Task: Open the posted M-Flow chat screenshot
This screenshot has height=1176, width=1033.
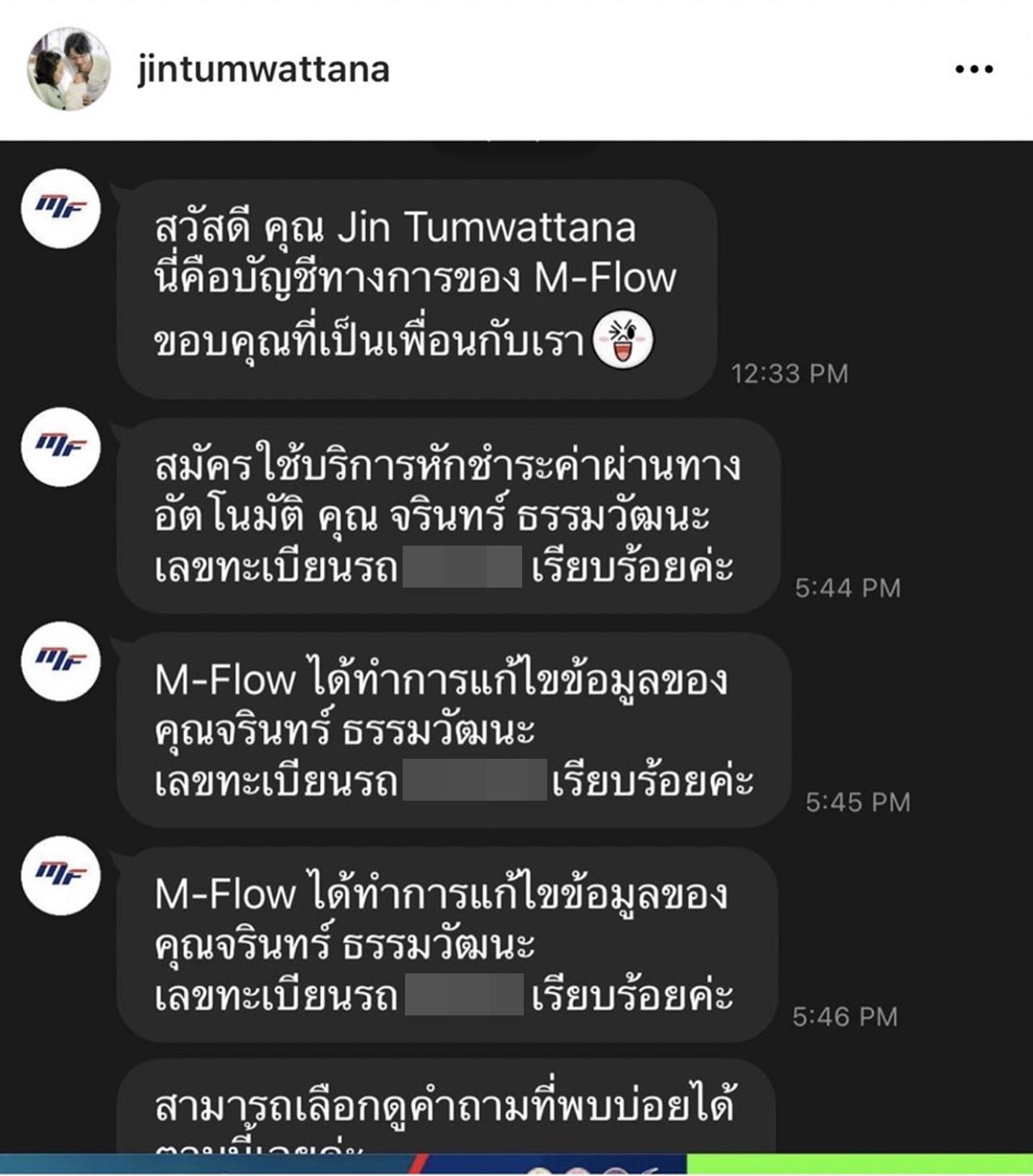Action: [x=516, y=646]
